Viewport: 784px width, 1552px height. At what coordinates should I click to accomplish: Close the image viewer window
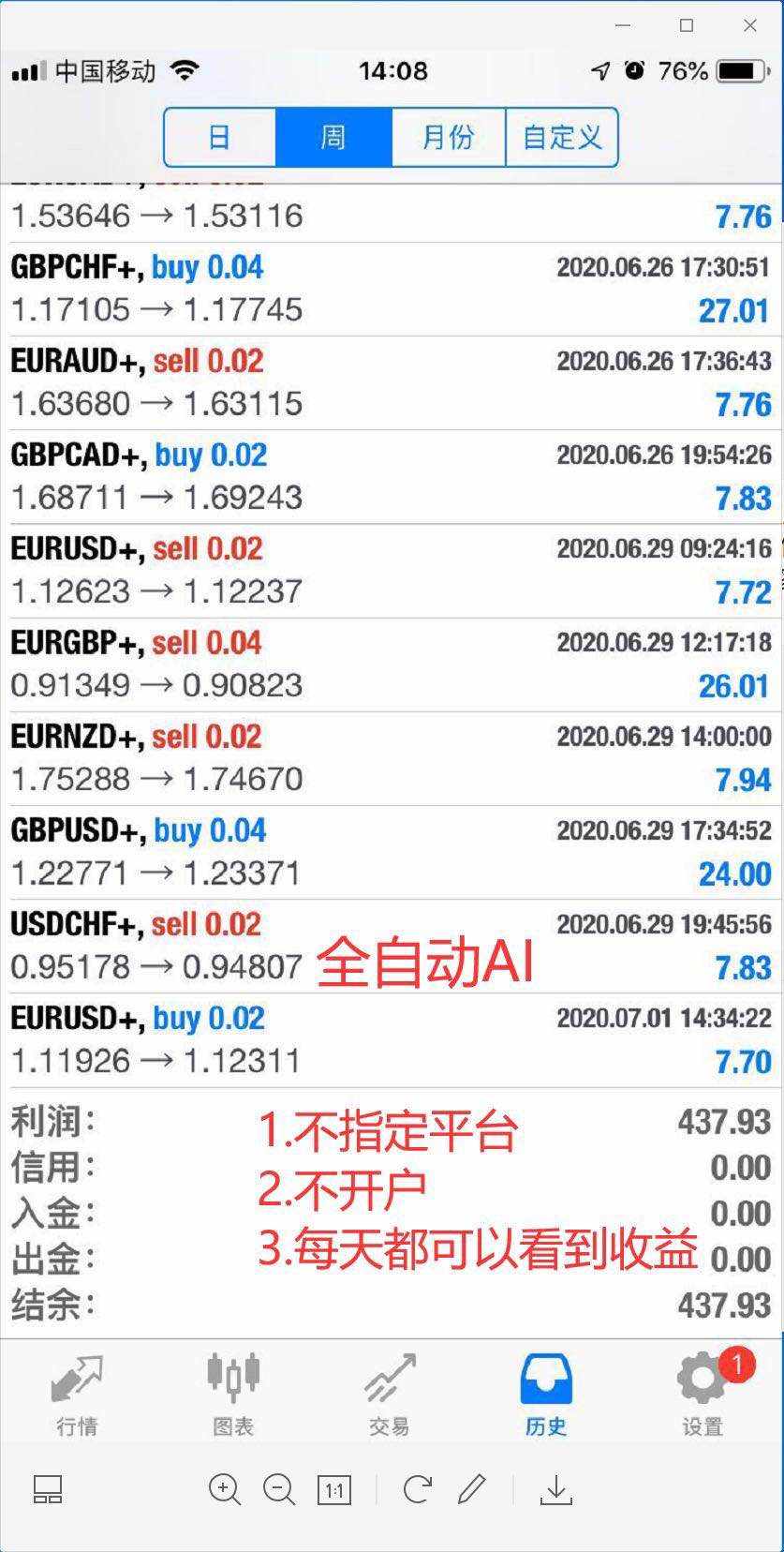tap(749, 25)
